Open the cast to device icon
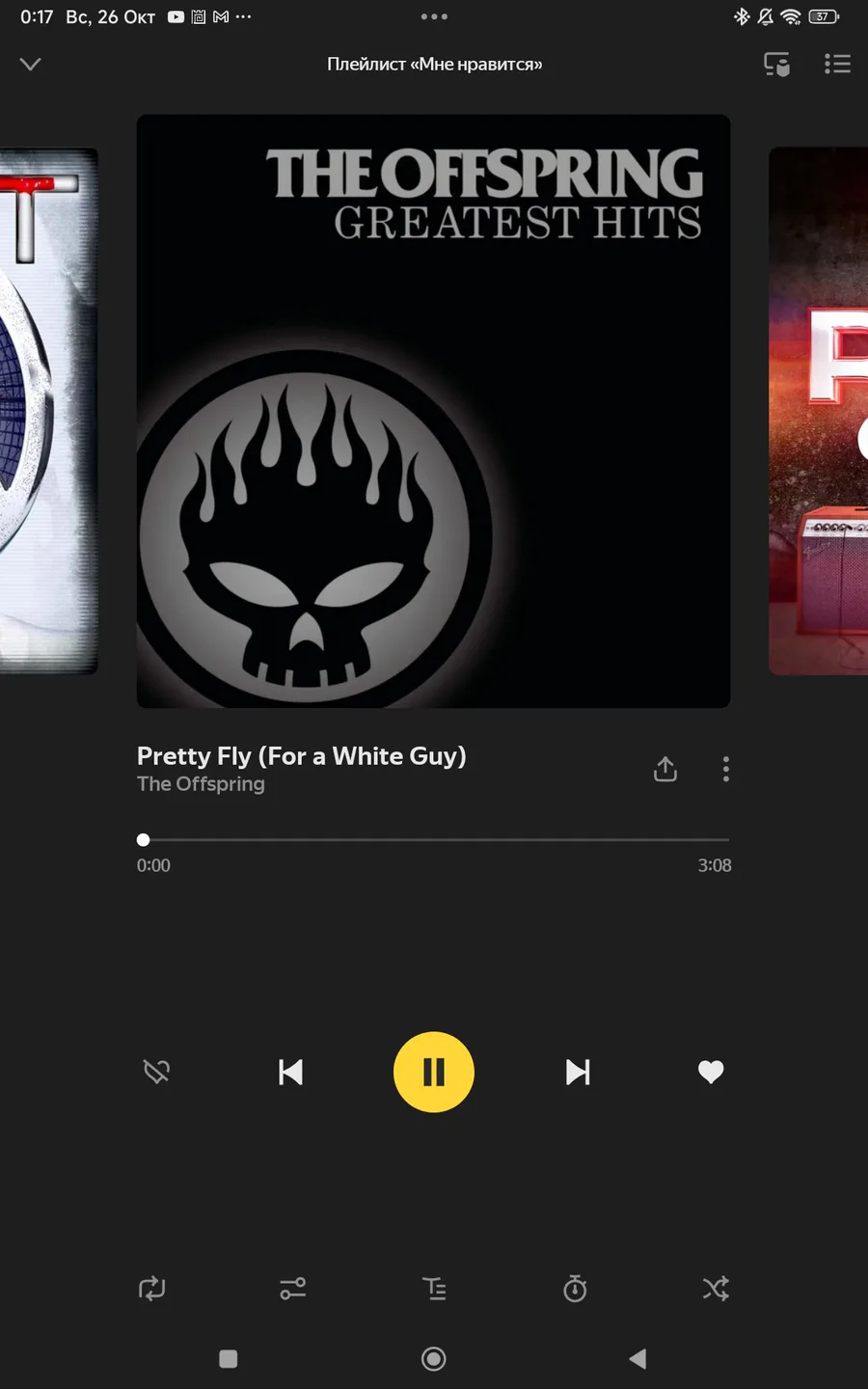The width and height of the screenshot is (868, 1389). (776, 65)
